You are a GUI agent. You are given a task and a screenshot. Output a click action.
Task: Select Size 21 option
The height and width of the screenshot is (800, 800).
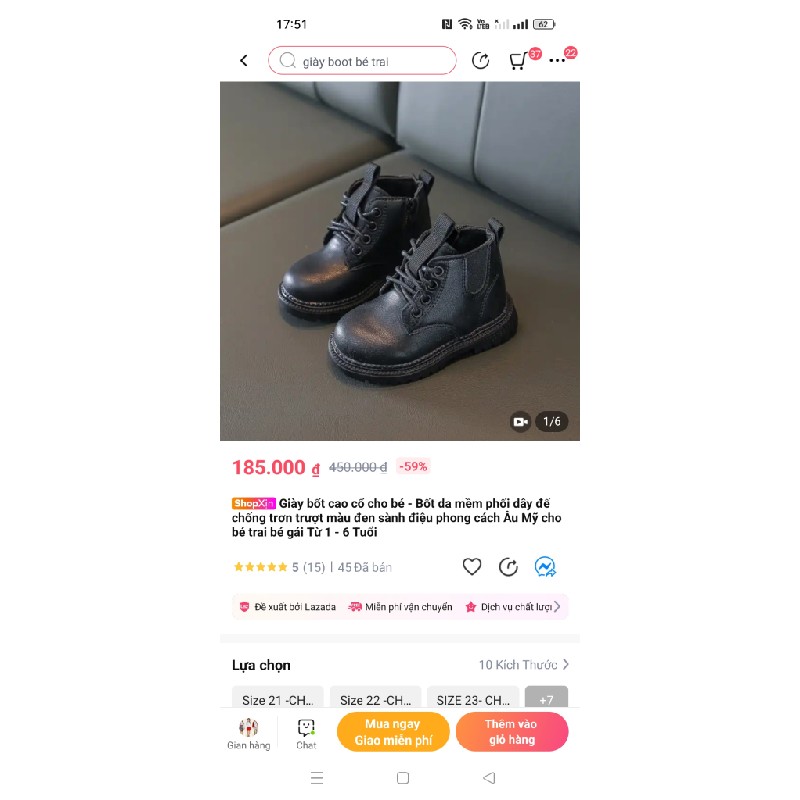[278, 700]
